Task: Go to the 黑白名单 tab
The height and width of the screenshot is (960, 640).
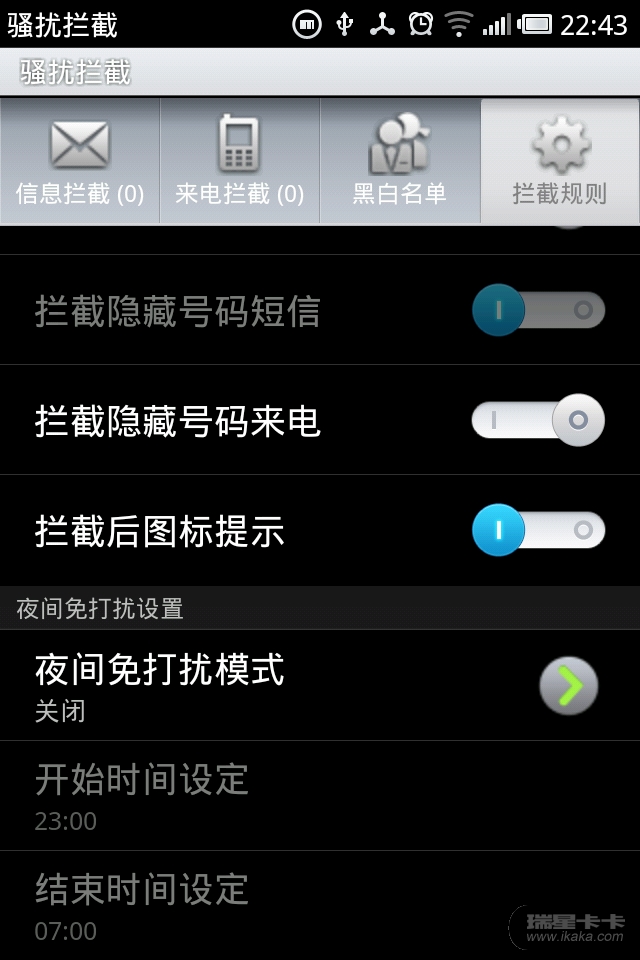Action: [x=400, y=162]
